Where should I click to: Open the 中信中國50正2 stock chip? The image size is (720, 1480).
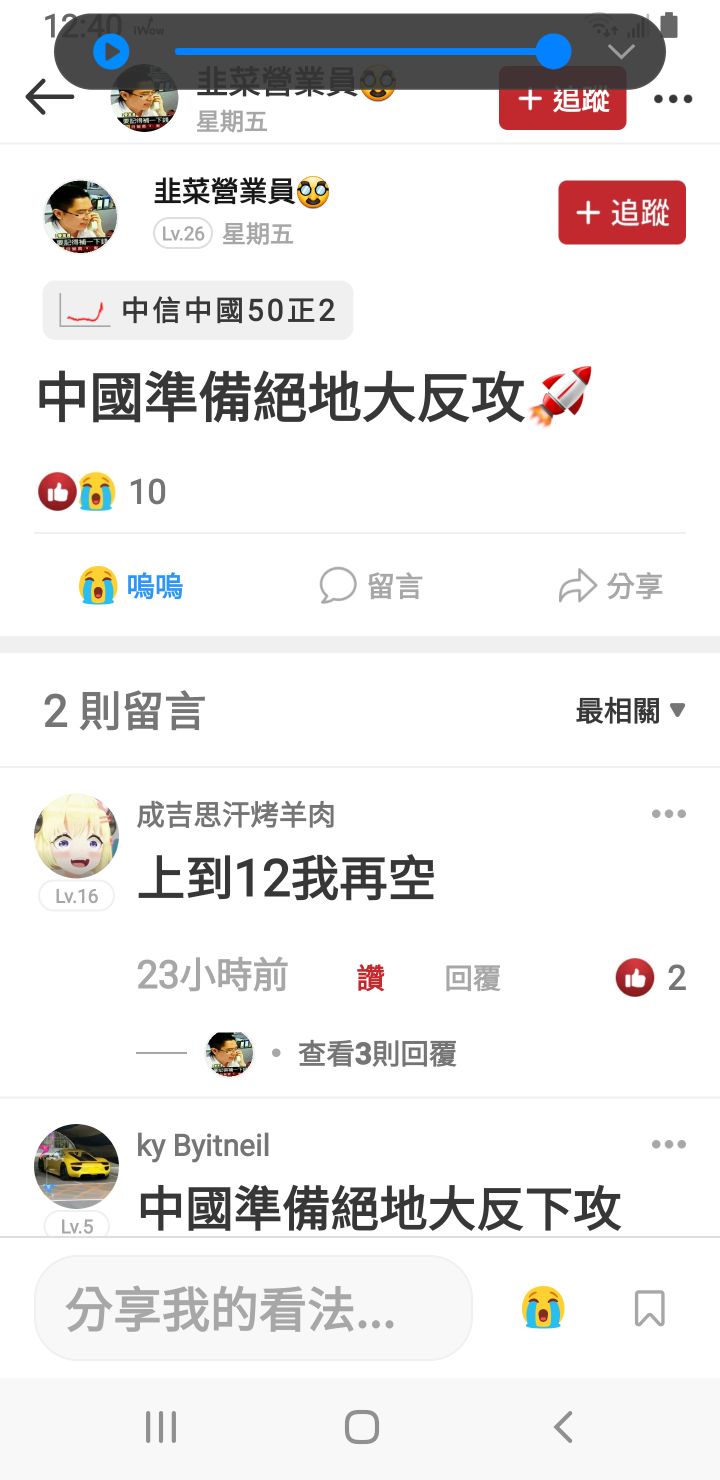click(x=198, y=311)
